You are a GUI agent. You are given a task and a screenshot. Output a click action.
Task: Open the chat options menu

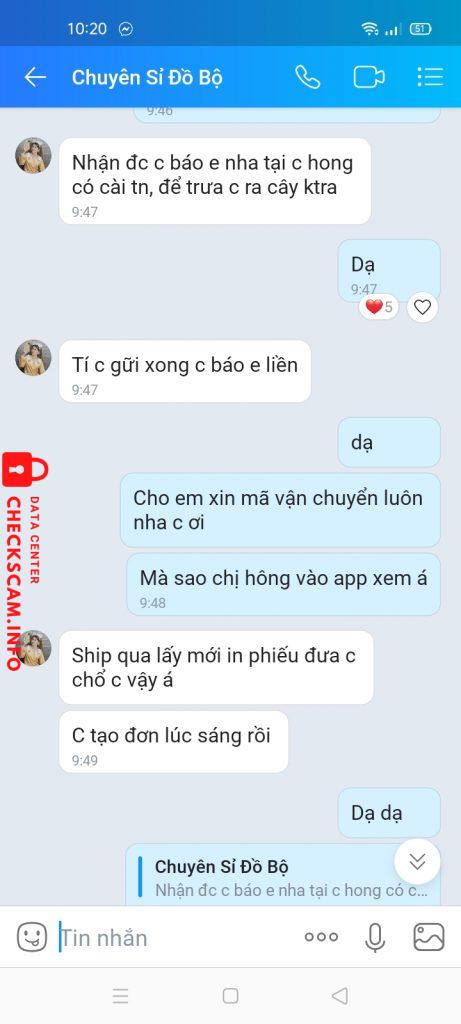click(x=430, y=77)
